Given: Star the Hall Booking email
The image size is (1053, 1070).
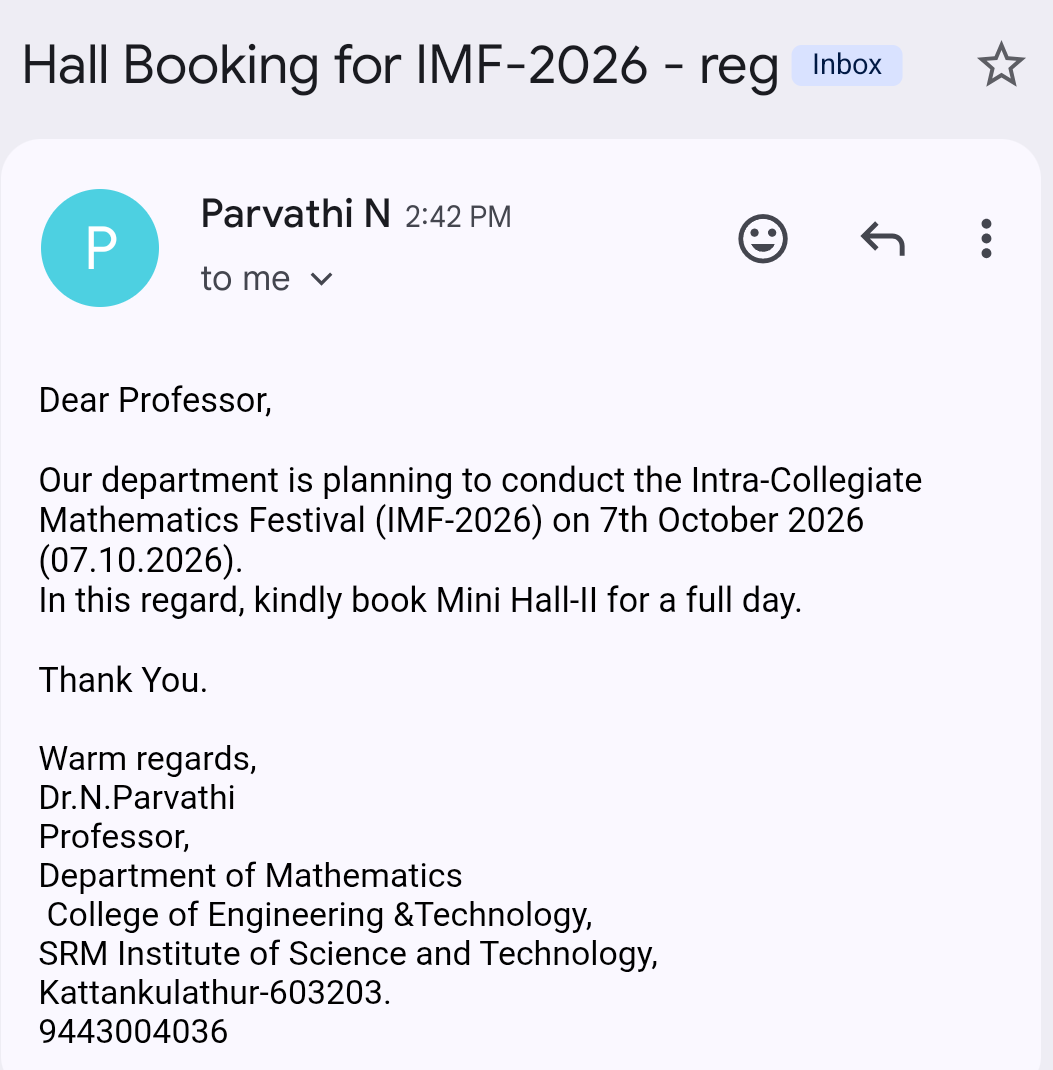Looking at the screenshot, I should (1000, 65).
